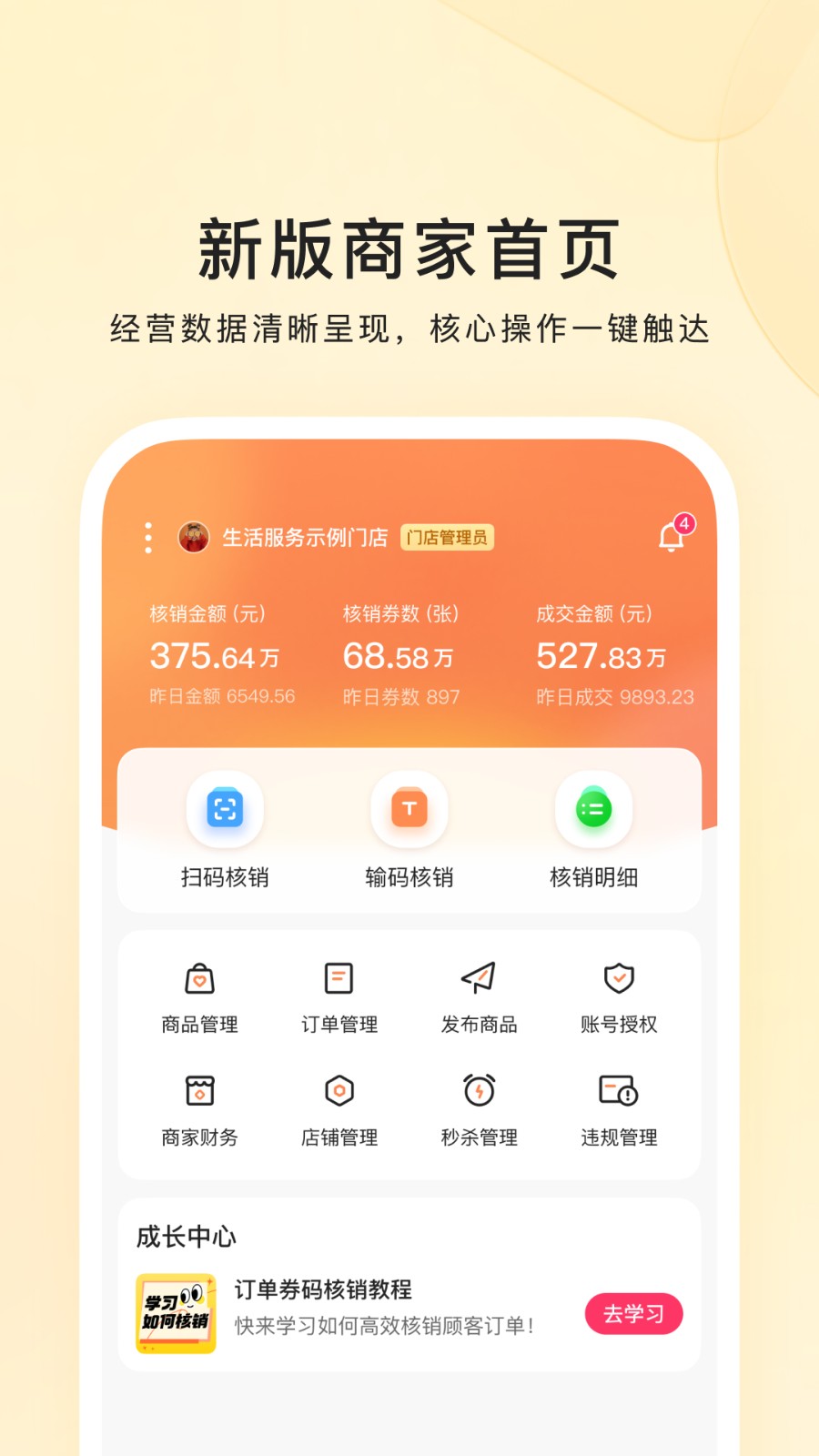Screen dimensions: 819x1456
Task: View 核销明细 verification details
Action: 594,810
